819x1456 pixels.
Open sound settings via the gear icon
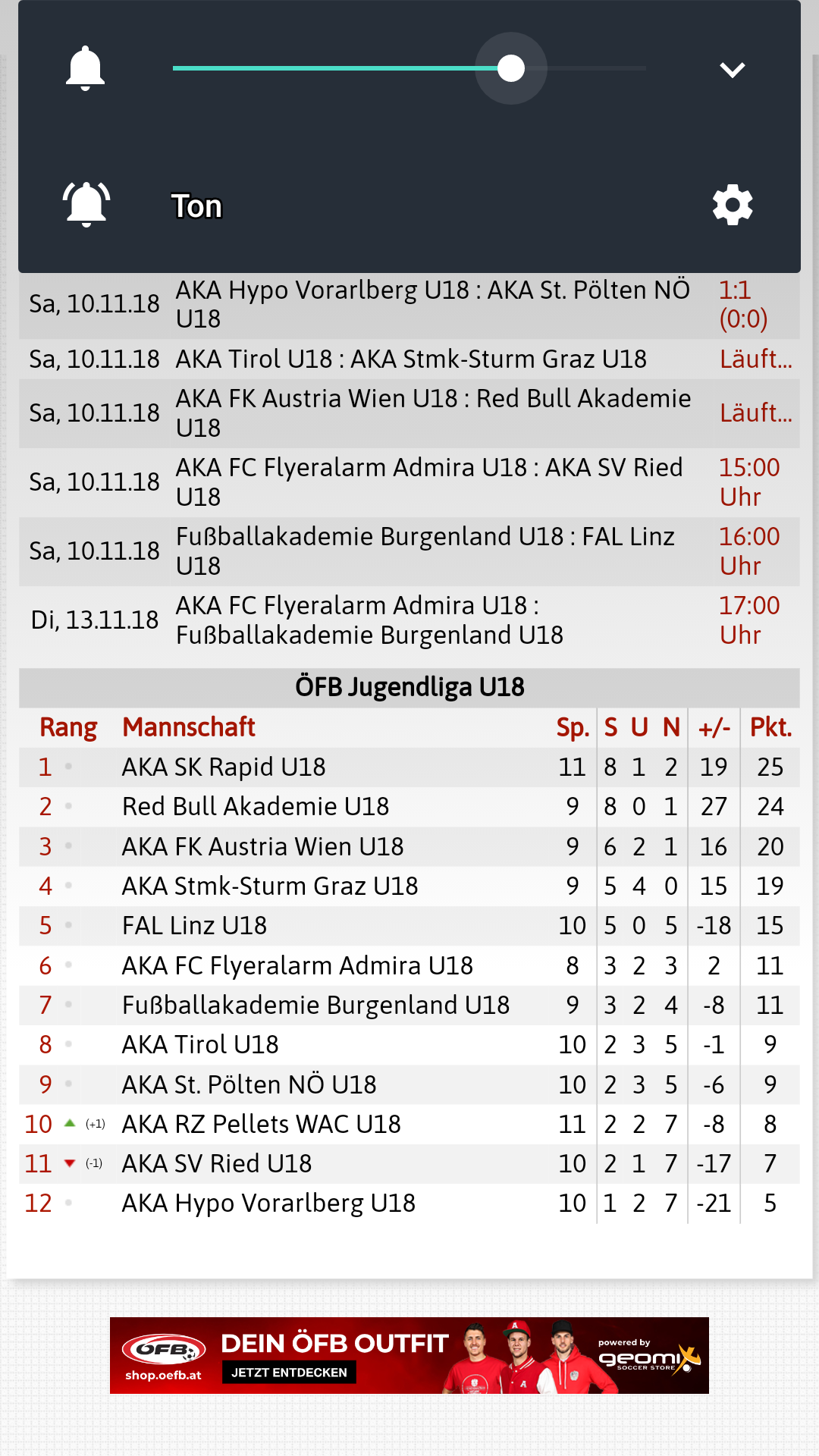(x=733, y=205)
